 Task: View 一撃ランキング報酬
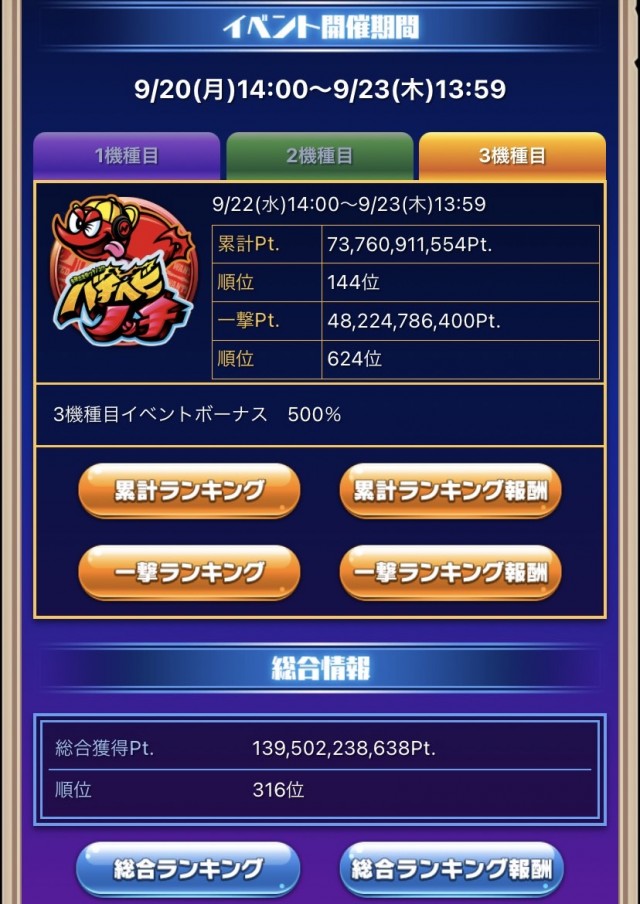click(450, 572)
